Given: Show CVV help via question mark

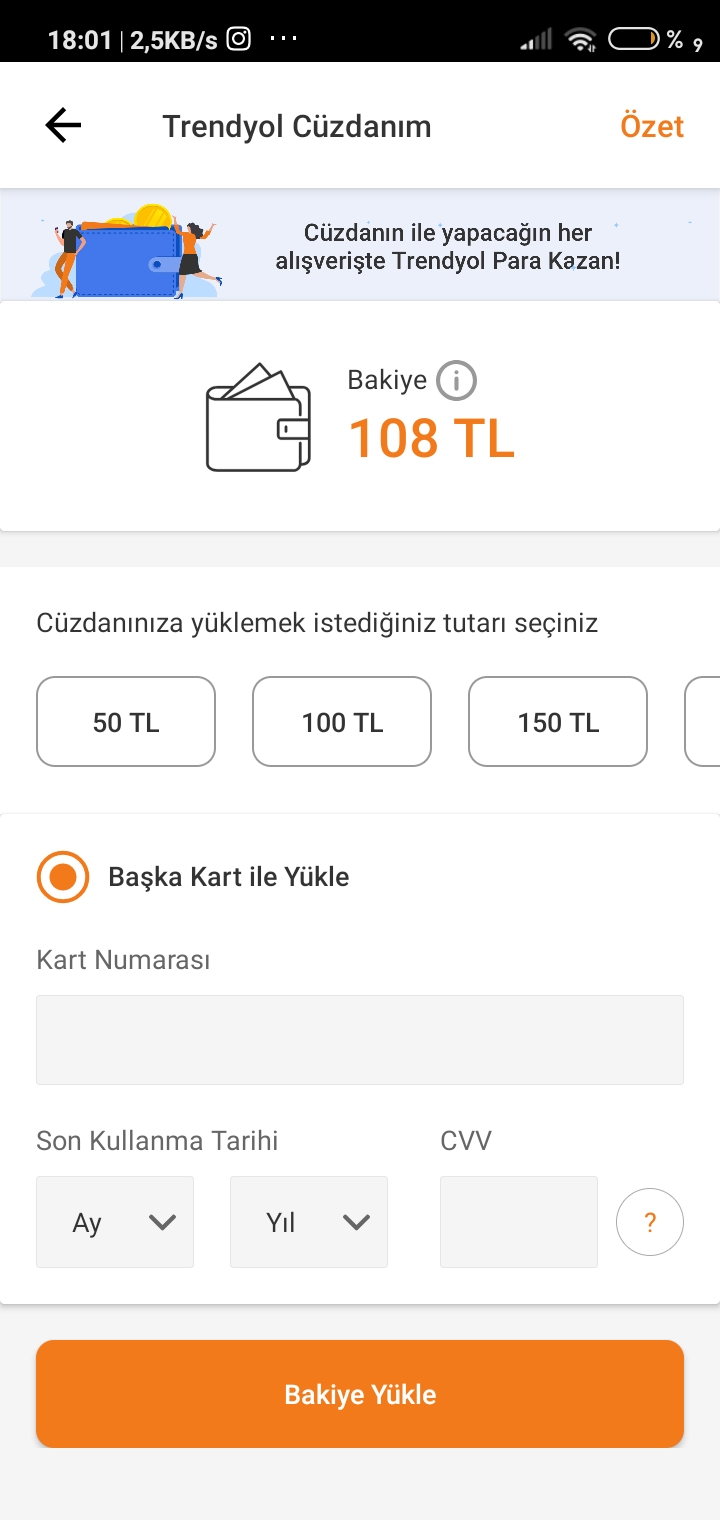Looking at the screenshot, I should (650, 1222).
